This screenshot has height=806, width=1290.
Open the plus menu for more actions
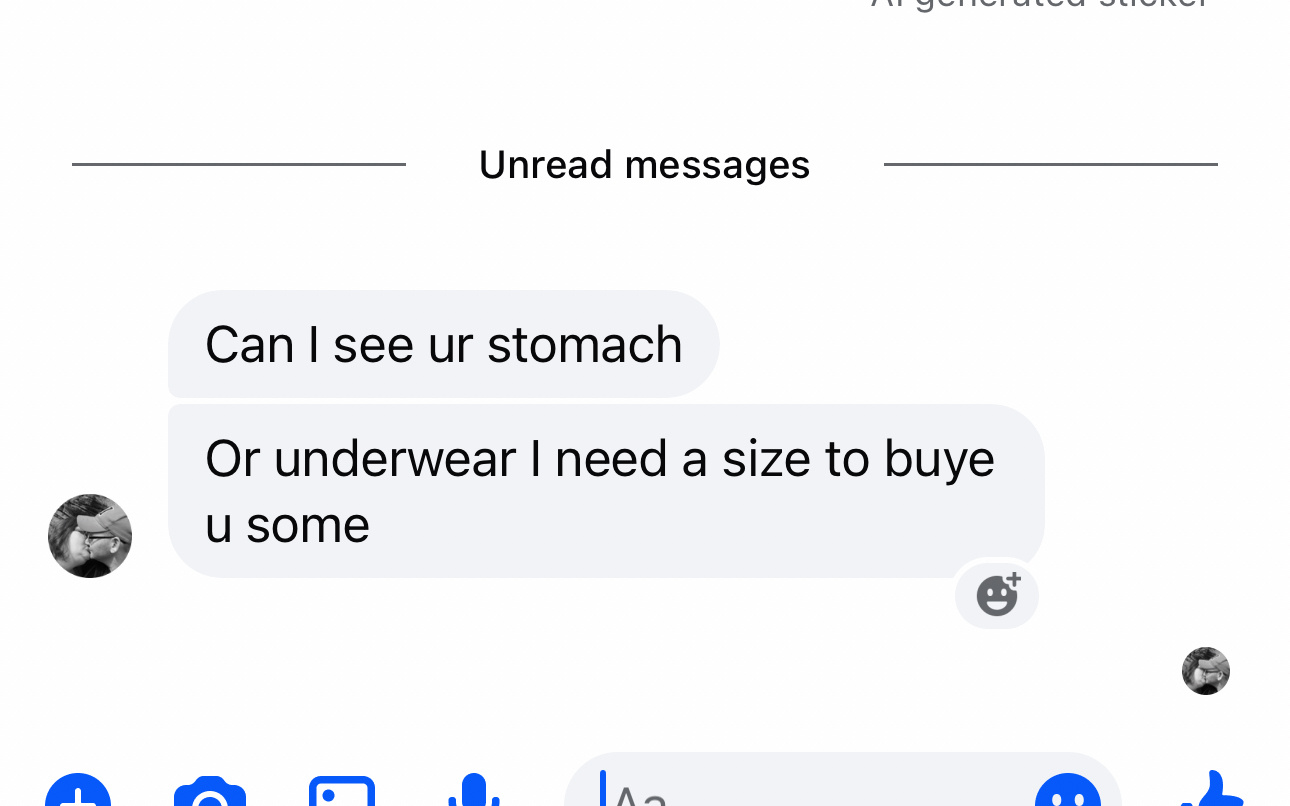click(78, 794)
